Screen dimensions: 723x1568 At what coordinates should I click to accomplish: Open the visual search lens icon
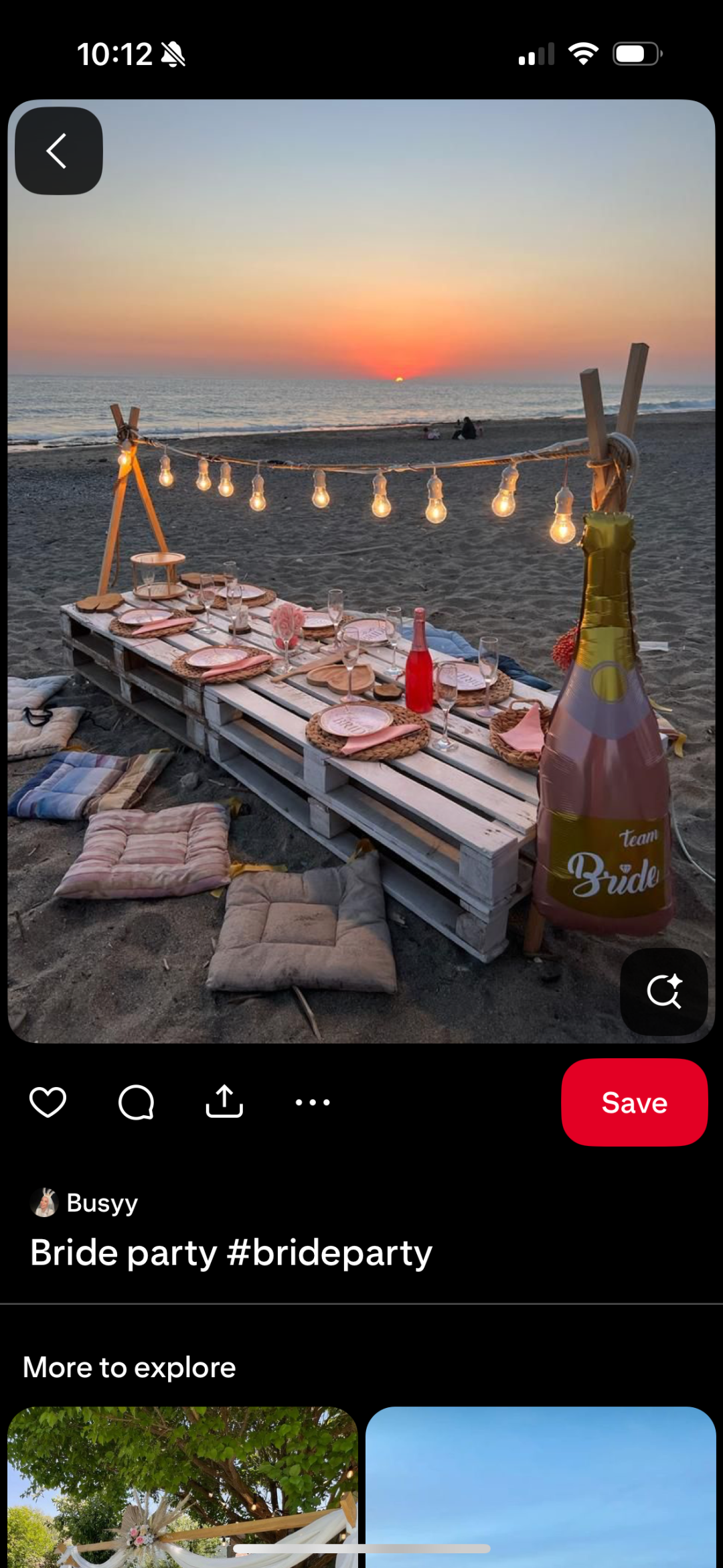coord(663,991)
